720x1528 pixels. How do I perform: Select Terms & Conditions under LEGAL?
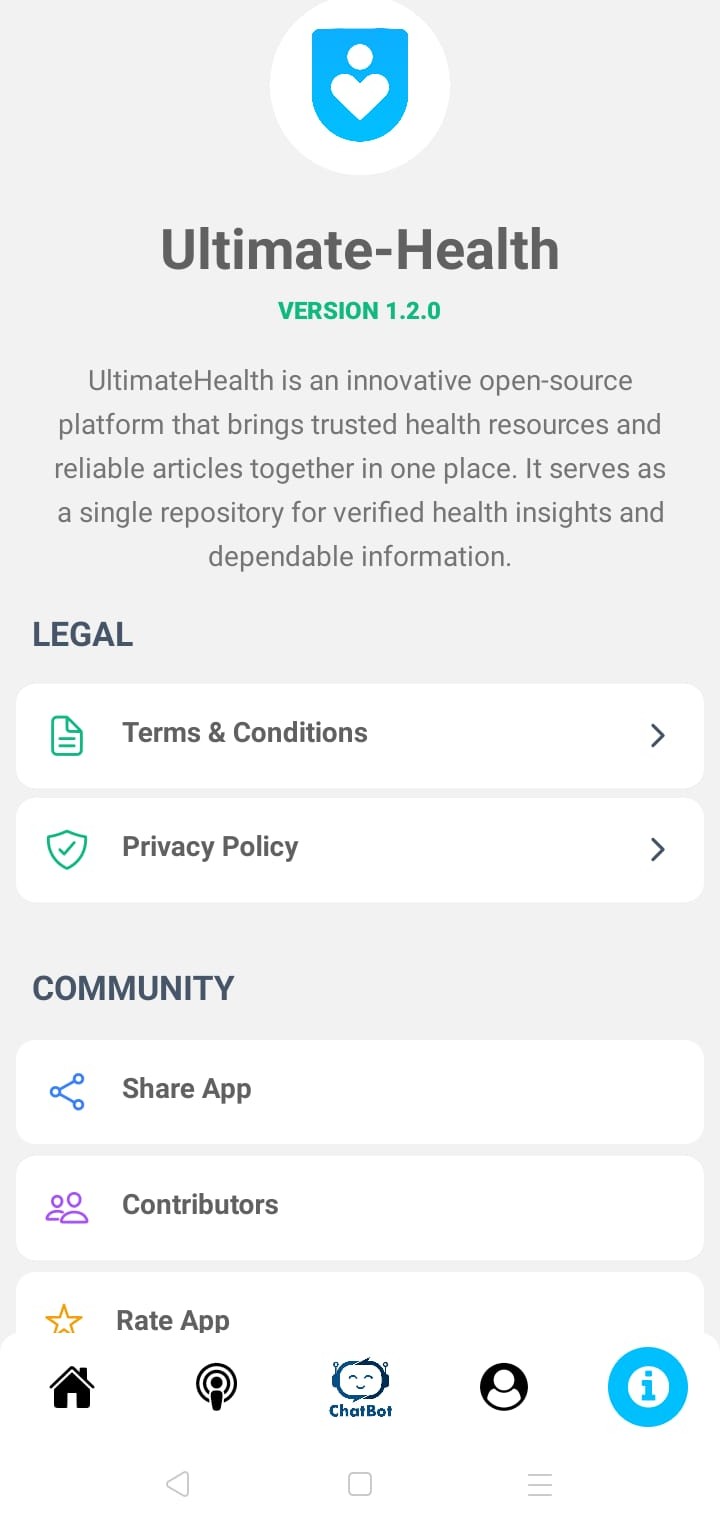pos(360,735)
